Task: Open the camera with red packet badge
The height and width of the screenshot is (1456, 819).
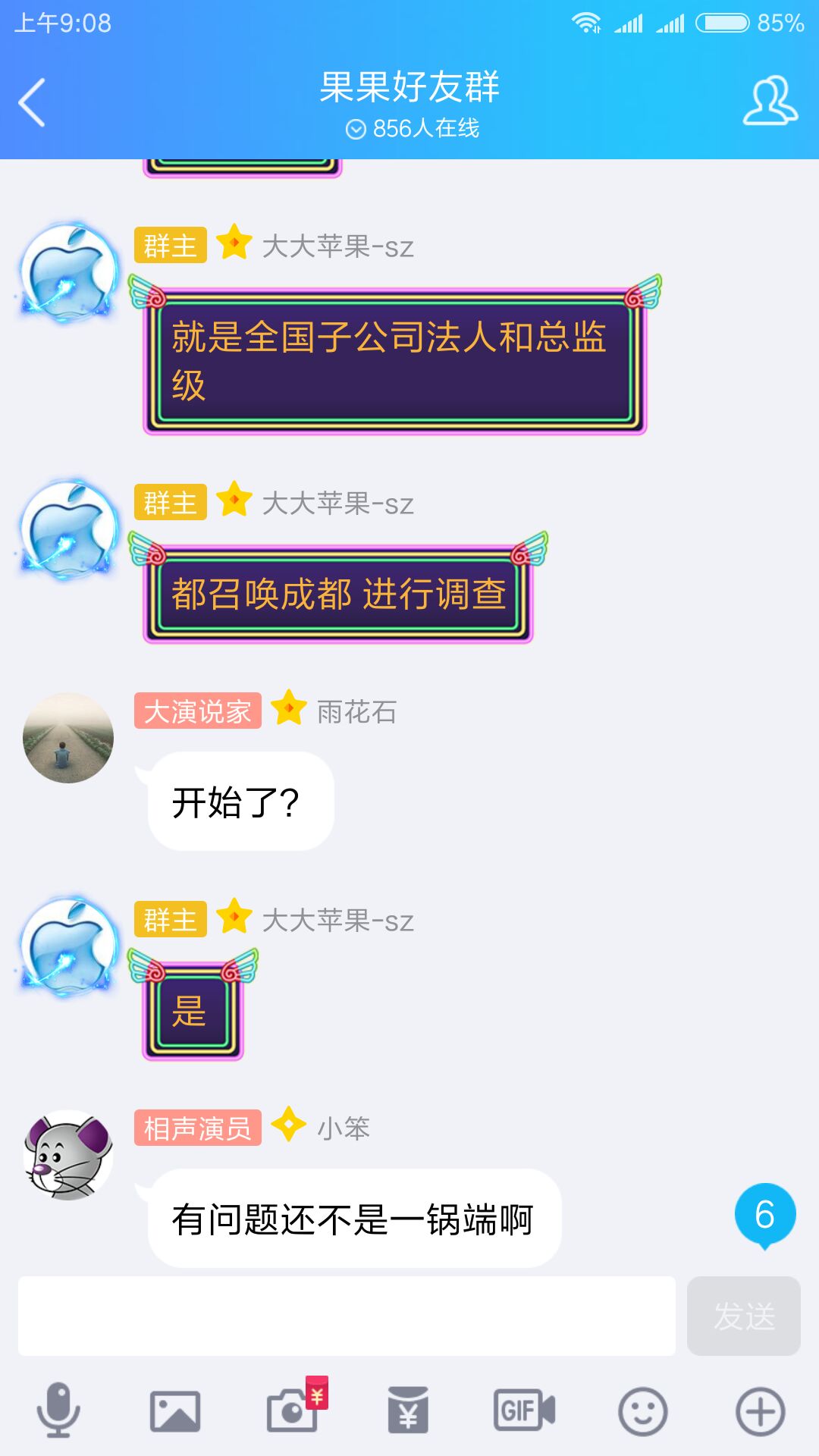Action: [x=293, y=1410]
